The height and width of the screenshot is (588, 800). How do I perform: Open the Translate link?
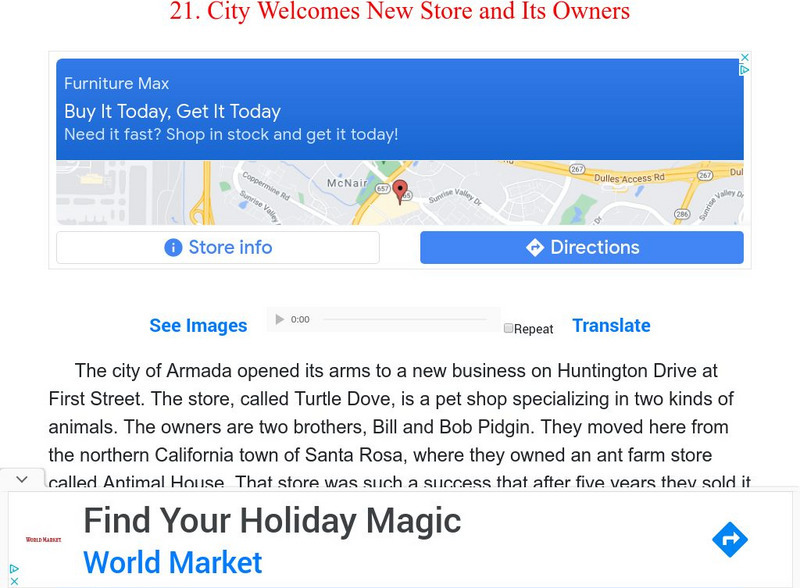[x=611, y=326]
